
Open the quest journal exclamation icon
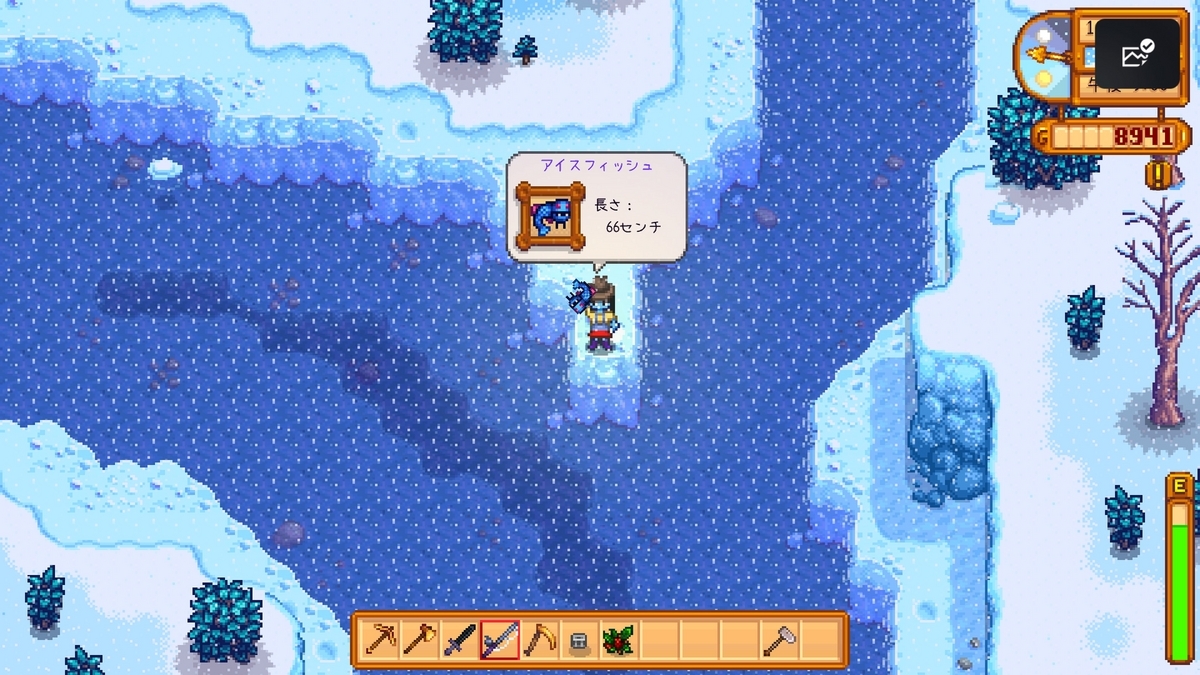coord(1160,172)
